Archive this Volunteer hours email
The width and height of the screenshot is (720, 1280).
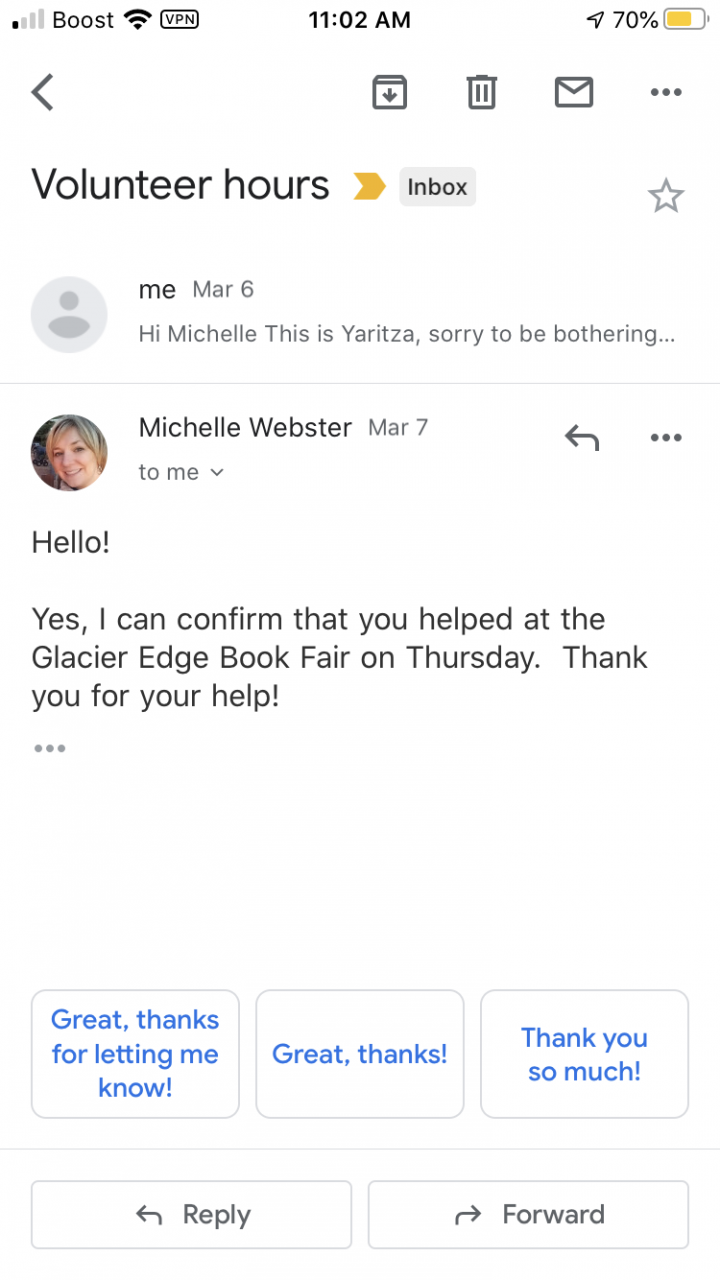[x=389, y=93]
